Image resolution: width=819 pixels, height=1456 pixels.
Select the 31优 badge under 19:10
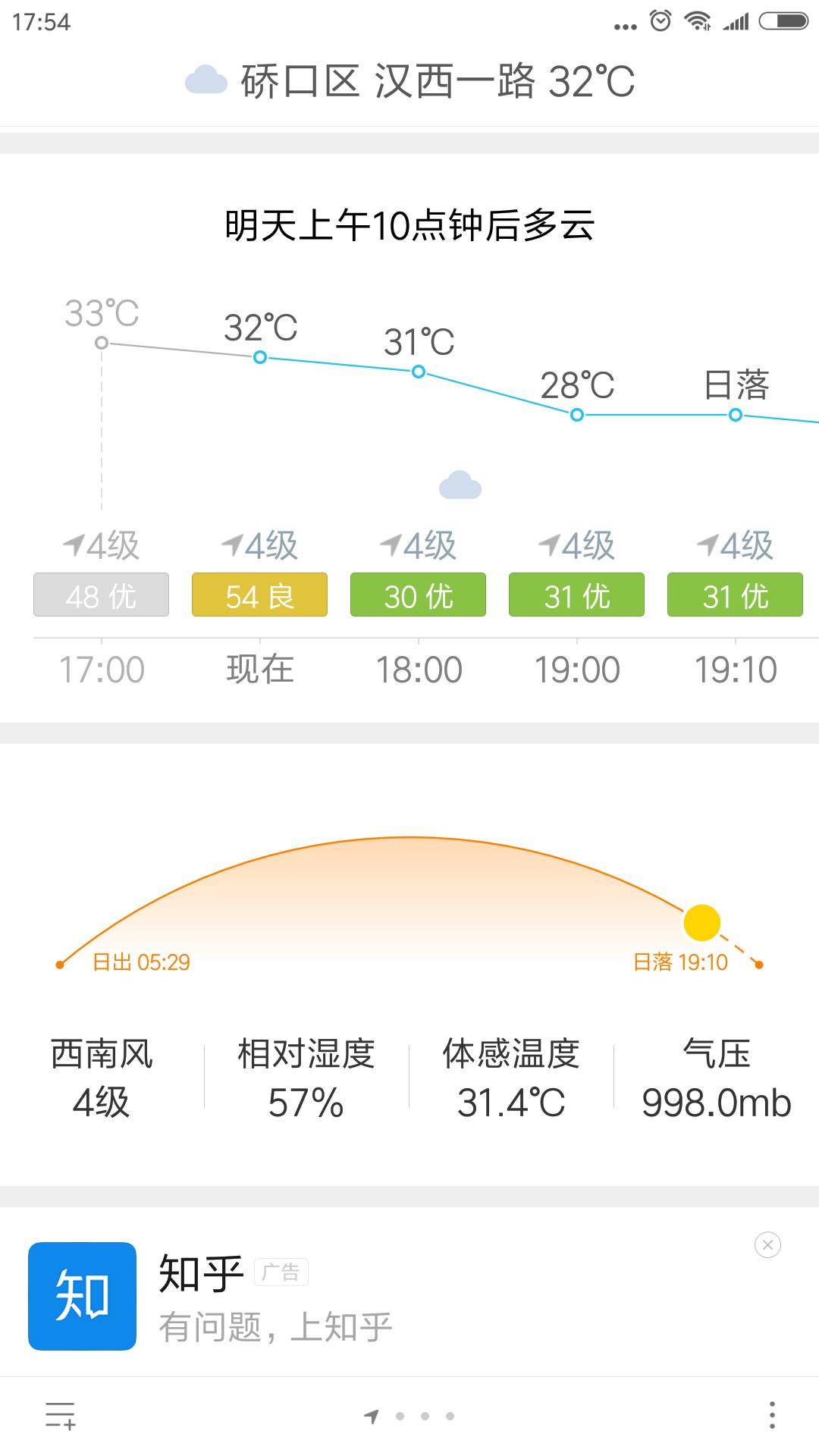pos(734,595)
